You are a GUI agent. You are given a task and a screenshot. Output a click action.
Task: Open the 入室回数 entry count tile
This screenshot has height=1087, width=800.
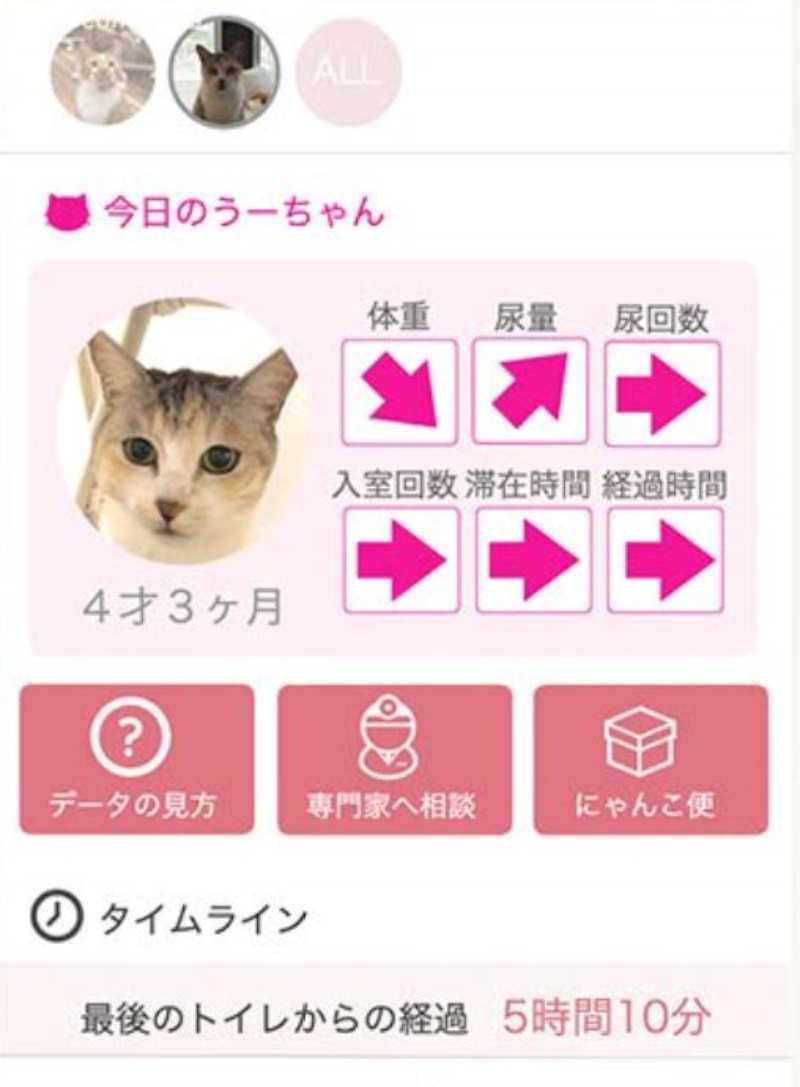(400, 559)
